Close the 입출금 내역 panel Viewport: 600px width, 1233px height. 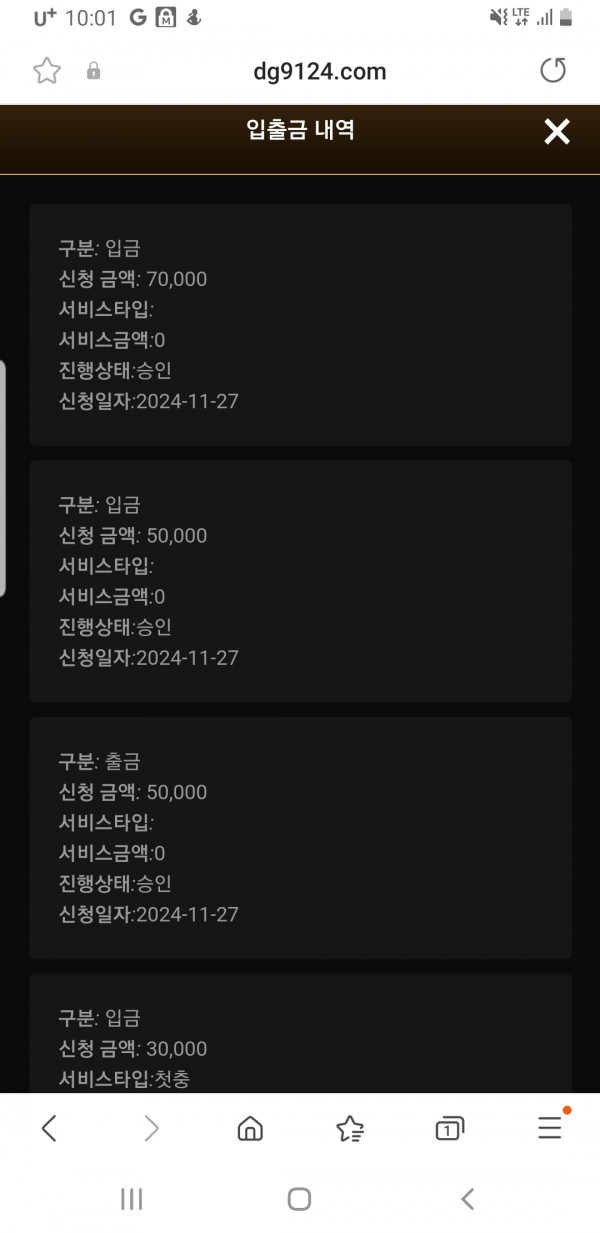coord(556,131)
